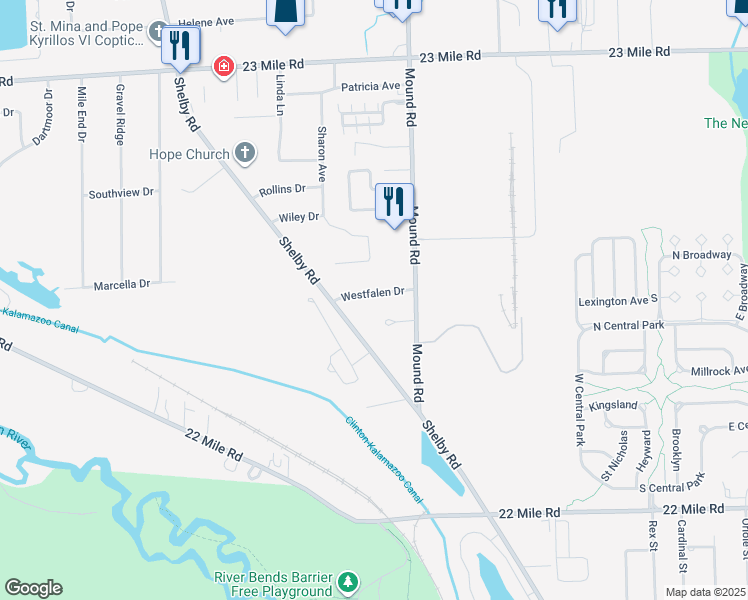Open the restaurant pin at Shelby Rd and 23 Mile Rd
This screenshot has height=600, width=748.
[x=180, y=44]
